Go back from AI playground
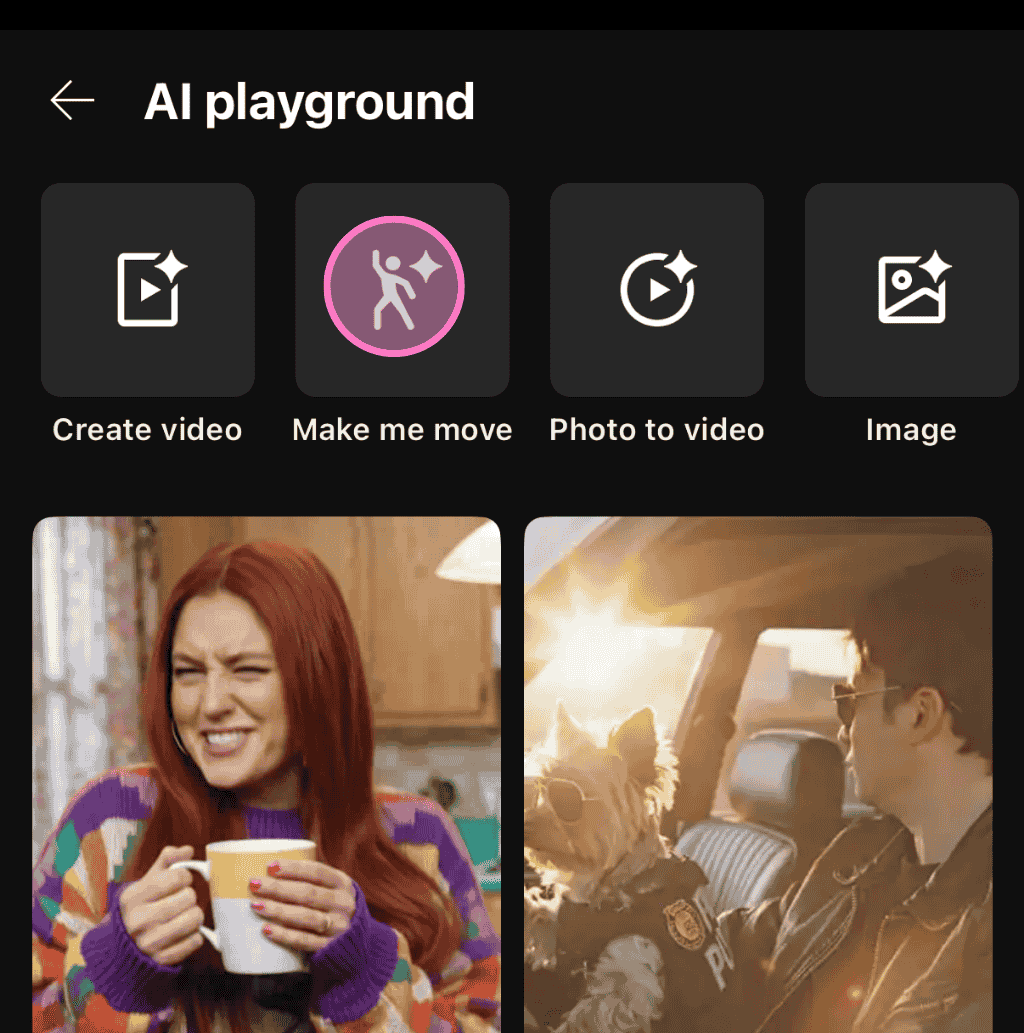Viewport: 1024px width, 1033px height. pyautogui.click(x=72, y=101)
